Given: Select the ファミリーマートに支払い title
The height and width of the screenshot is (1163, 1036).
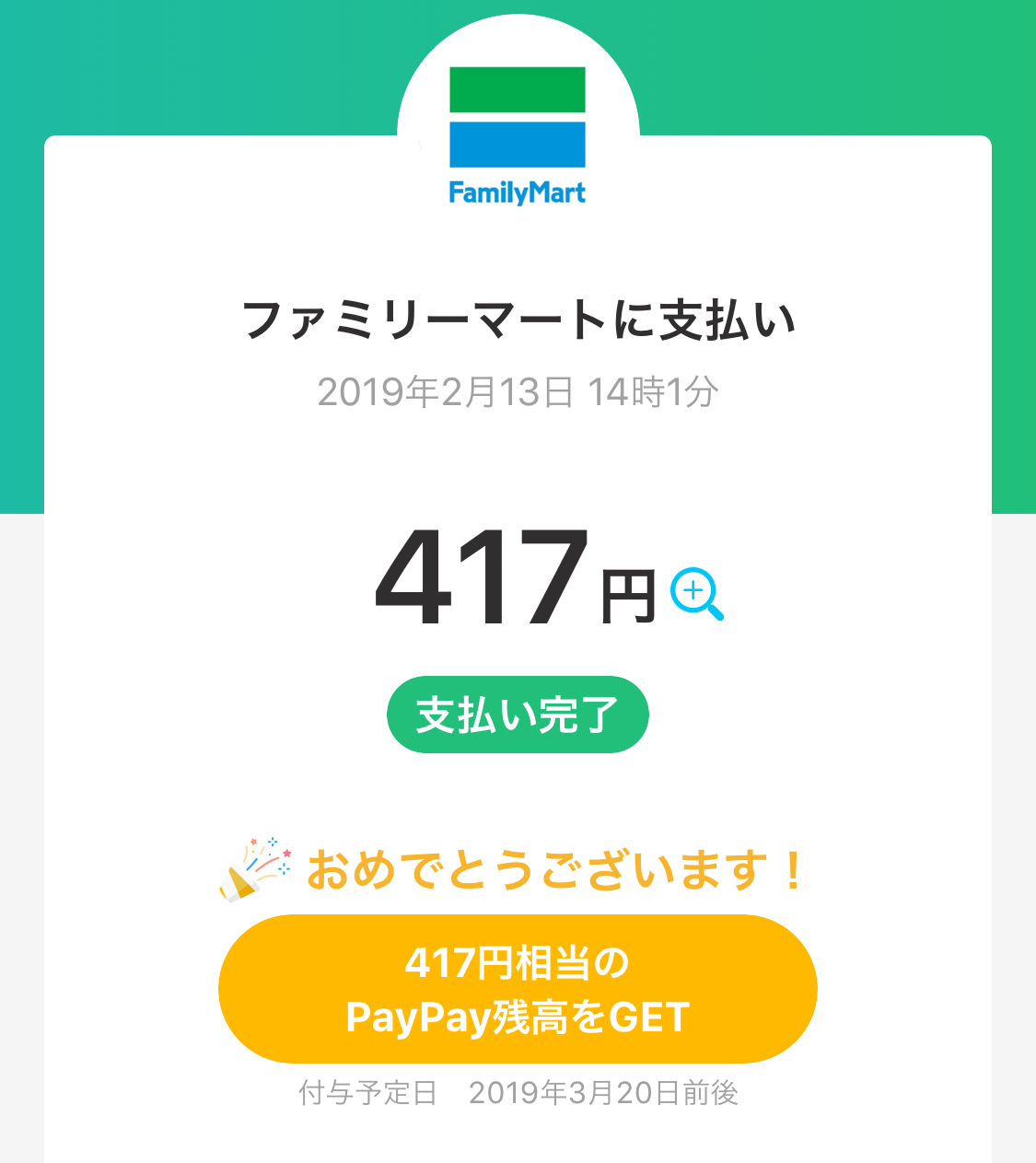Looking at the screenshot, I should click(x=518, y=317).
